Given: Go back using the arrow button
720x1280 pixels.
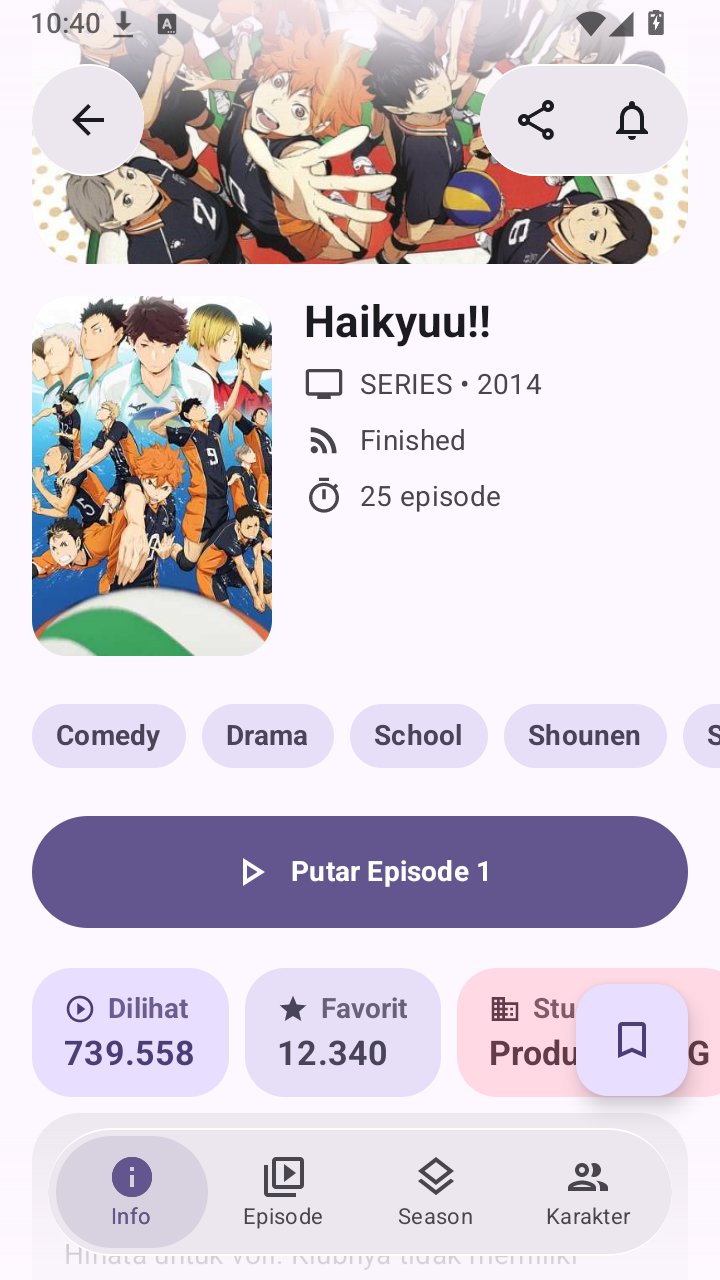Looking at the screenshot, I should click(x=88, y=120).
